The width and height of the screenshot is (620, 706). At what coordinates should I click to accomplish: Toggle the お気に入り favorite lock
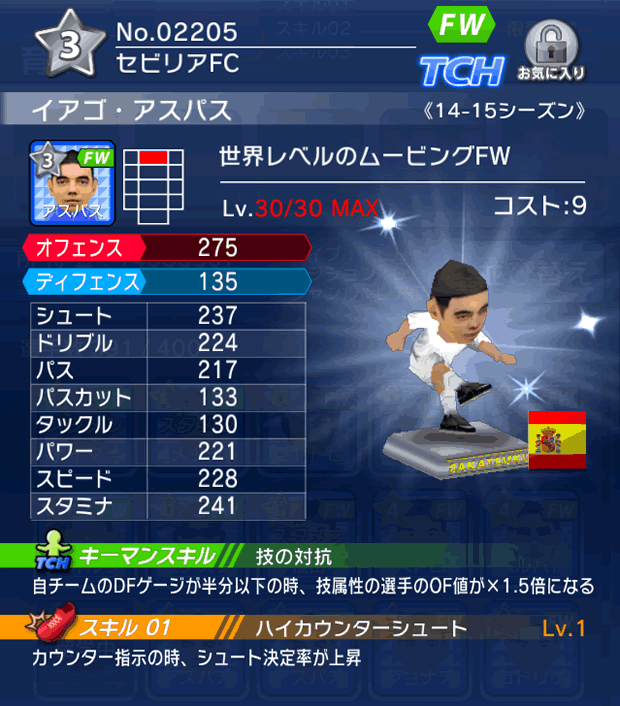pos(550,50)
